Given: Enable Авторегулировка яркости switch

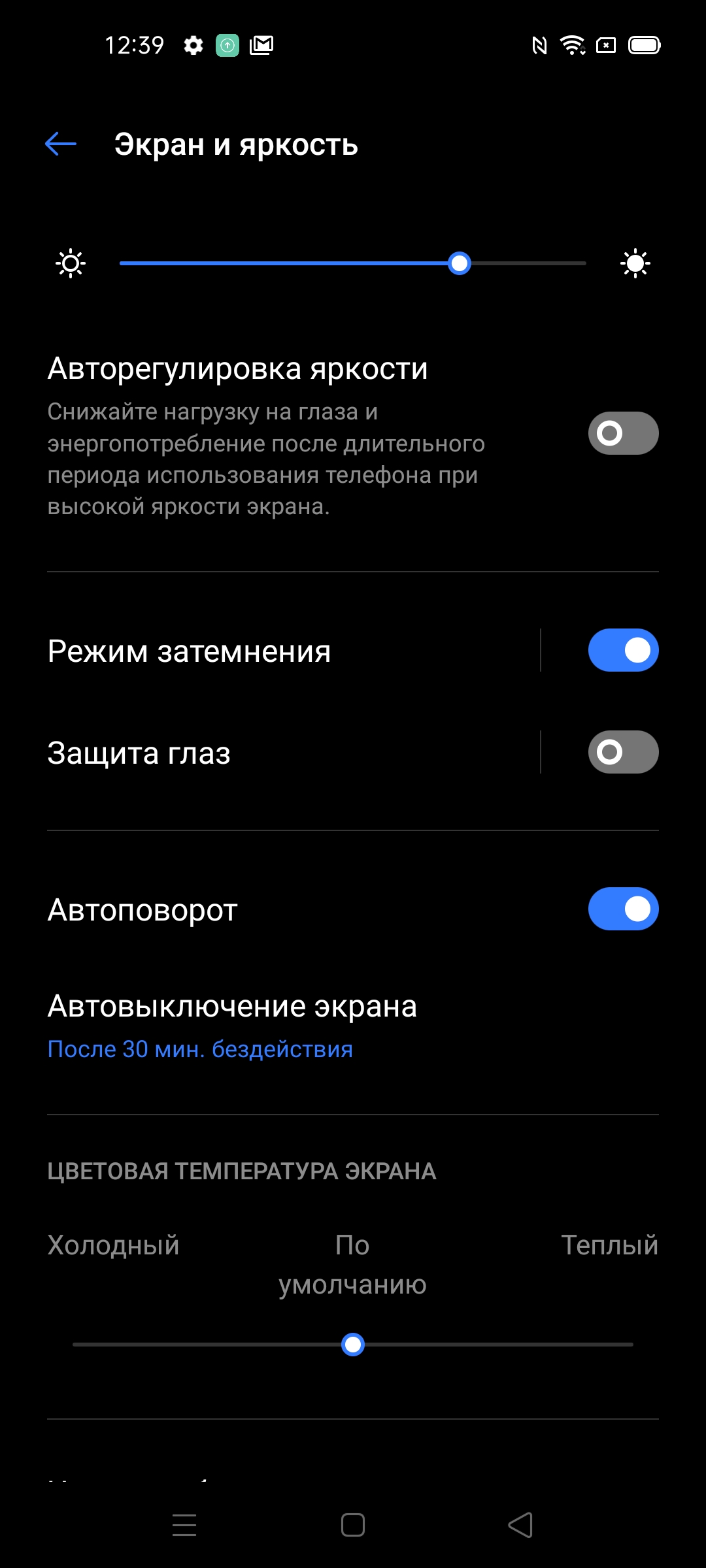Looking at the screenshot, I should click(x=622, y=433).
